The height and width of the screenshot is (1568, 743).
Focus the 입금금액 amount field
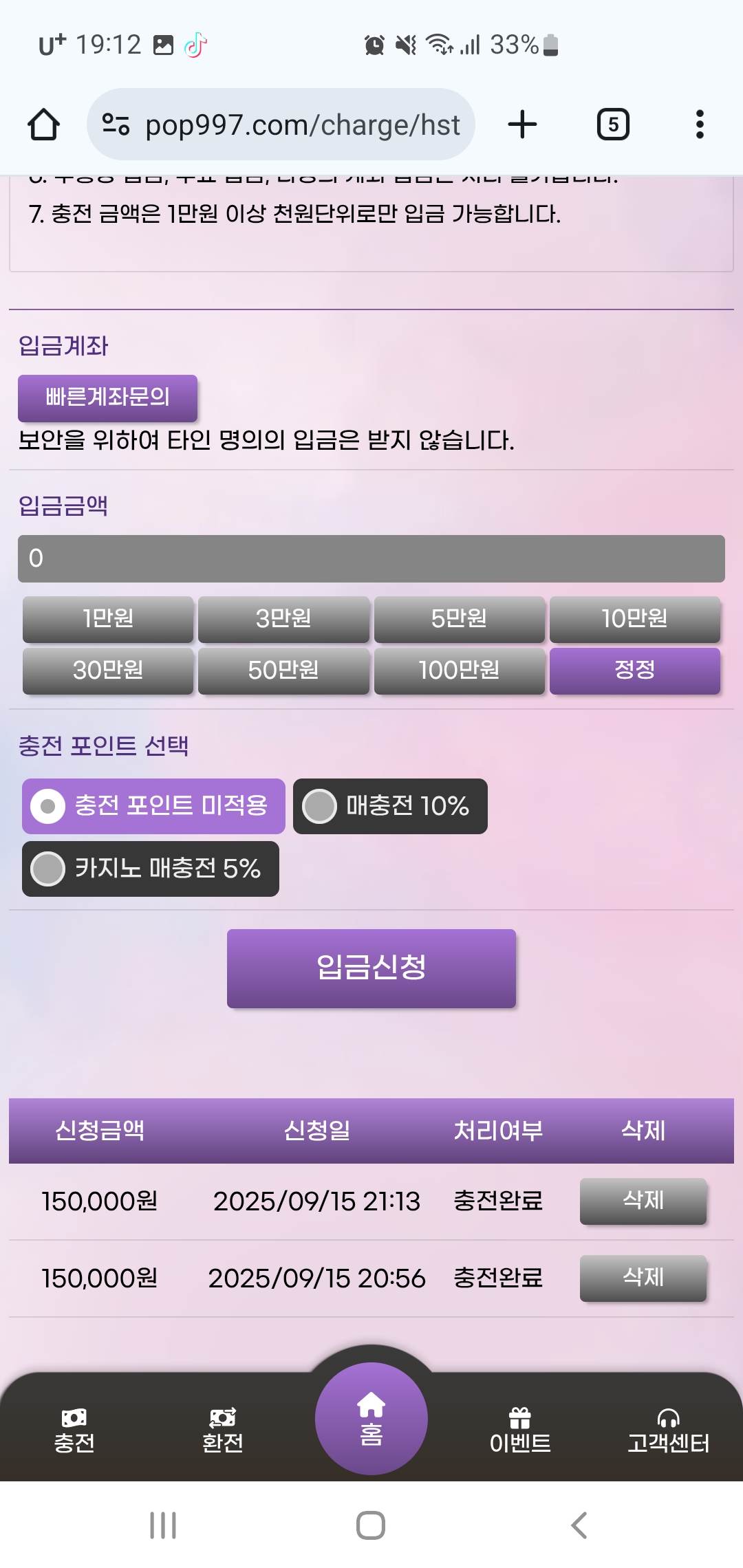pos(371,558)
